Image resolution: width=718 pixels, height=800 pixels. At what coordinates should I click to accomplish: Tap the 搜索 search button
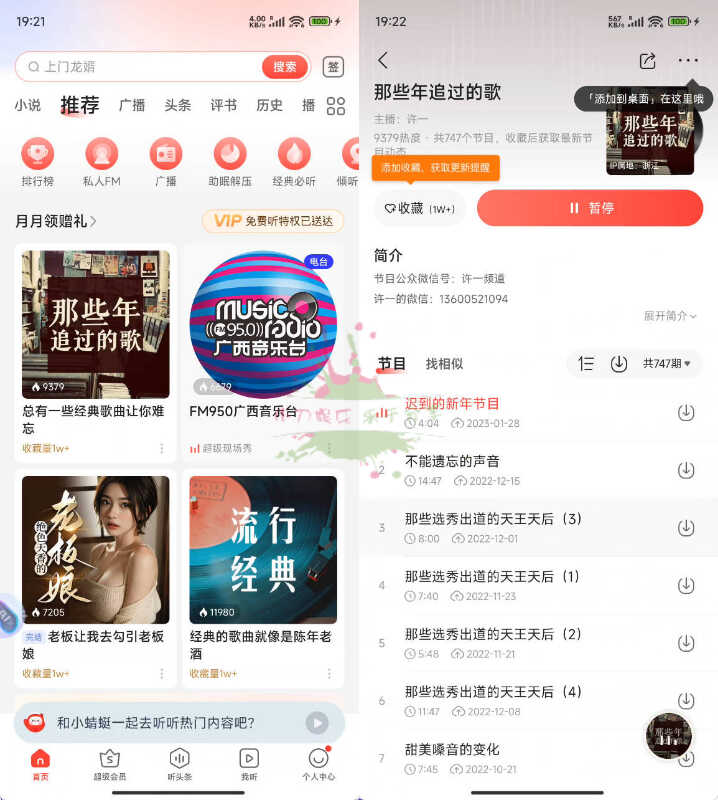(x=285, y=67)
